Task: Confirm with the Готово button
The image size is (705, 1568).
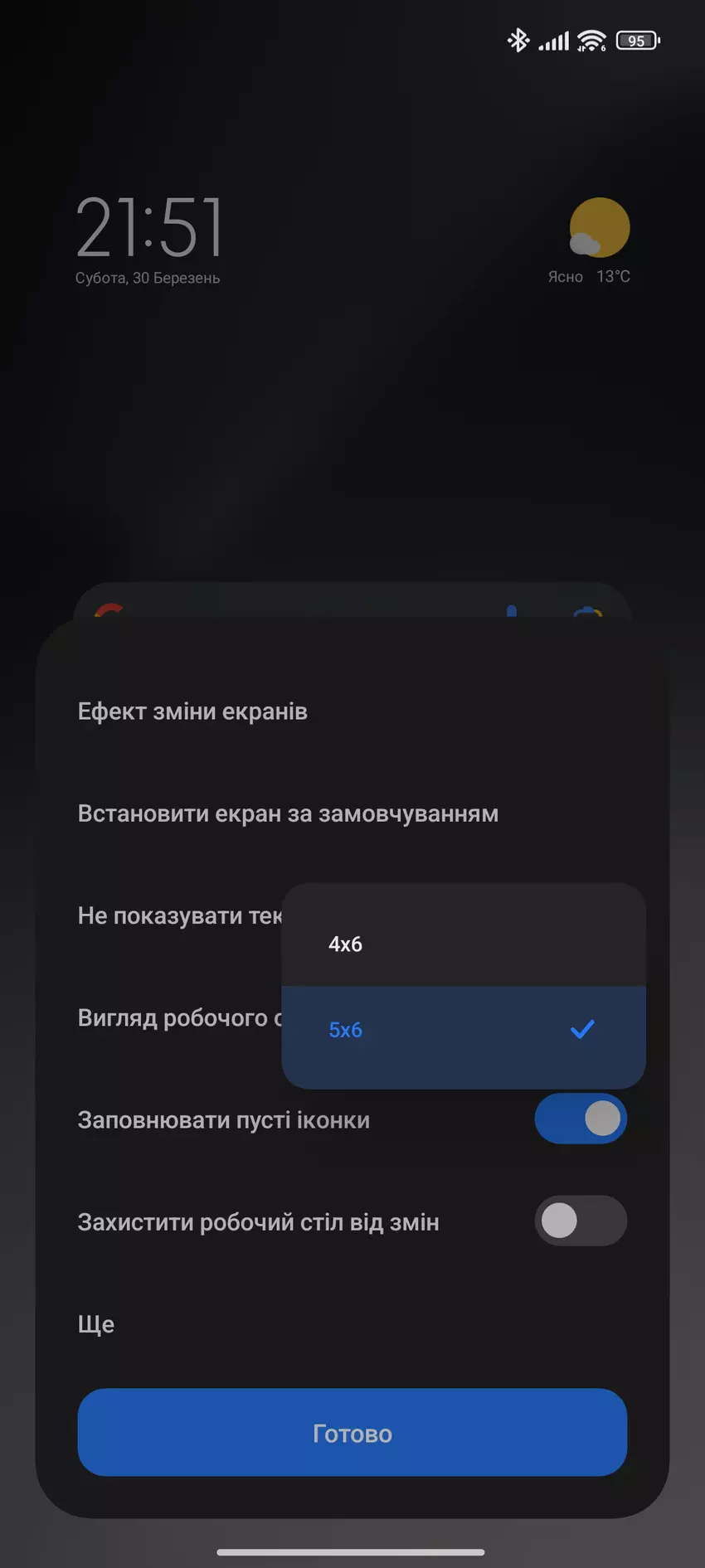Action: point(352,1433)
